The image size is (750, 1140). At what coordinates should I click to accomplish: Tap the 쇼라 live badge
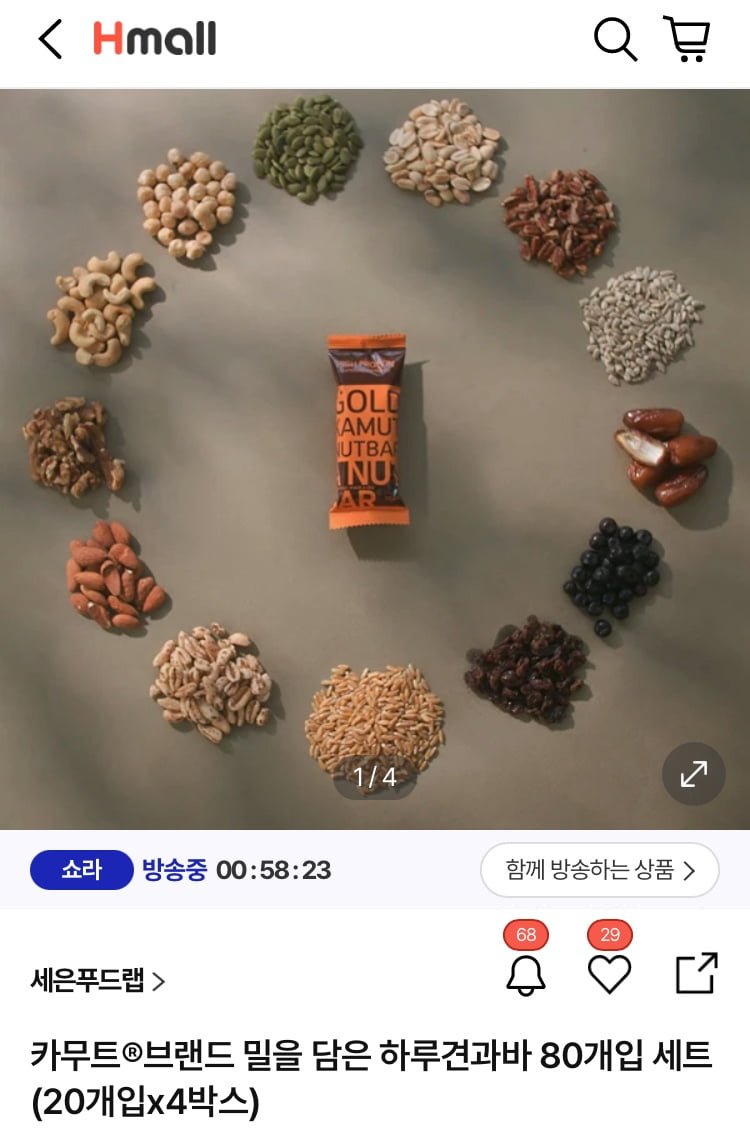(x=79, y=869)
